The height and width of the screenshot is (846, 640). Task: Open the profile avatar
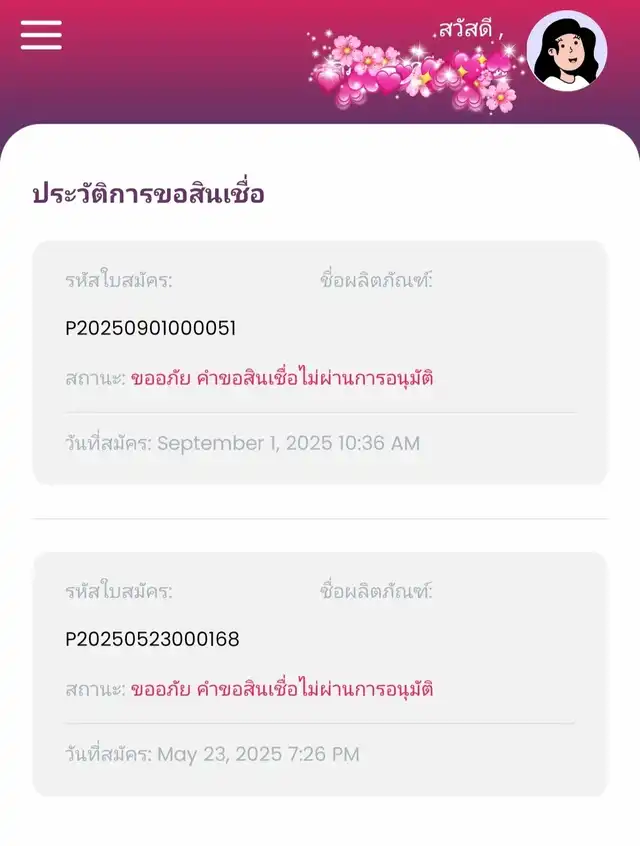click(566, 52)
